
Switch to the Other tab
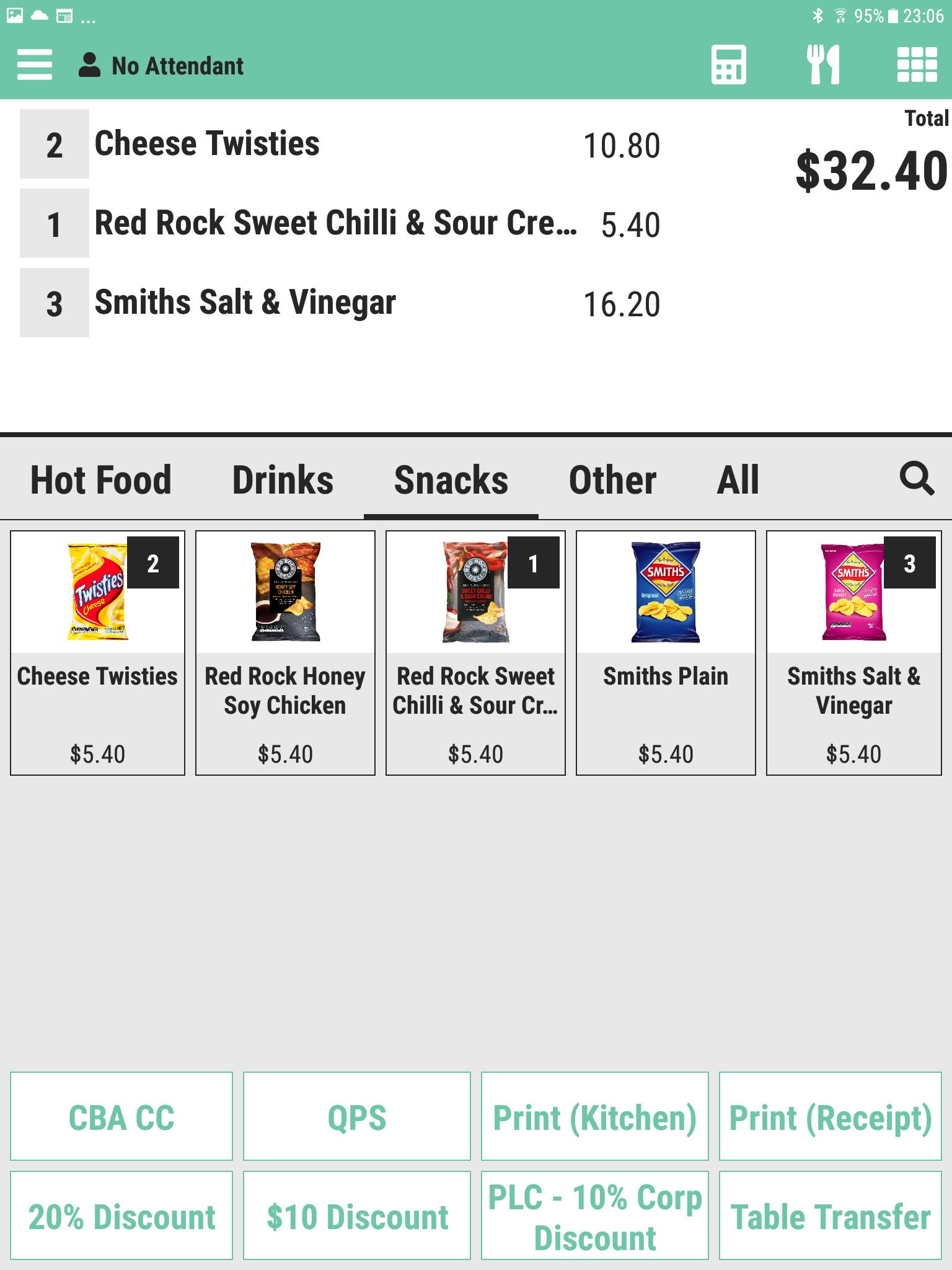click(612, 481)
